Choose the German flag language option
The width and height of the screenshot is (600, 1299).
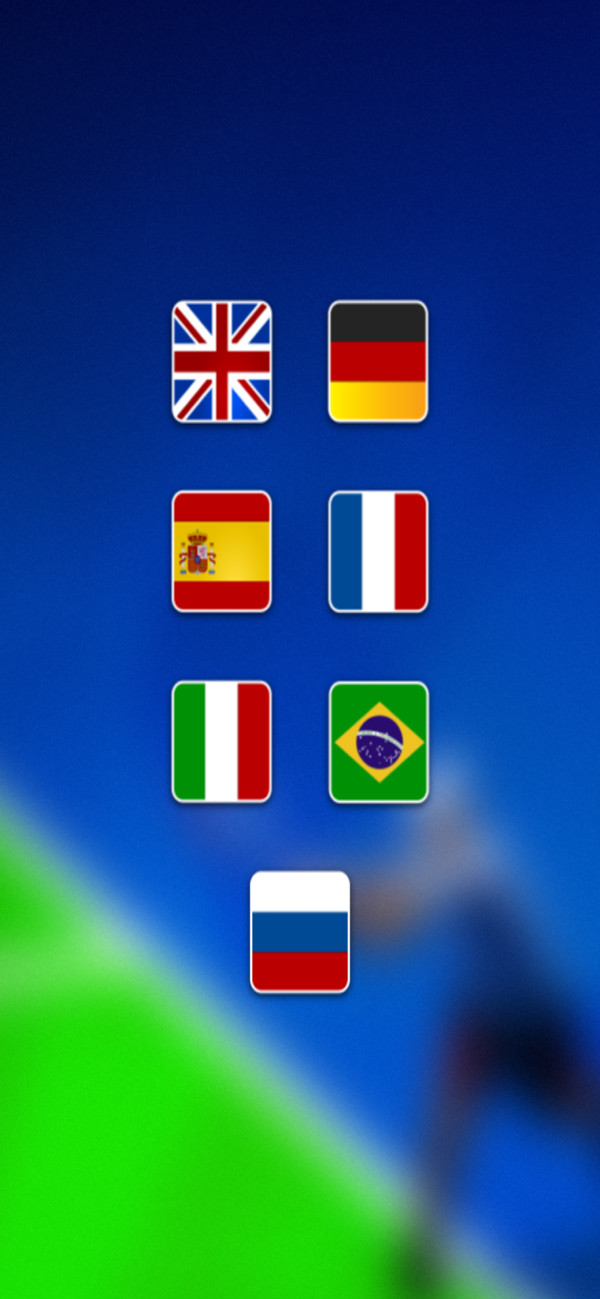378,361
